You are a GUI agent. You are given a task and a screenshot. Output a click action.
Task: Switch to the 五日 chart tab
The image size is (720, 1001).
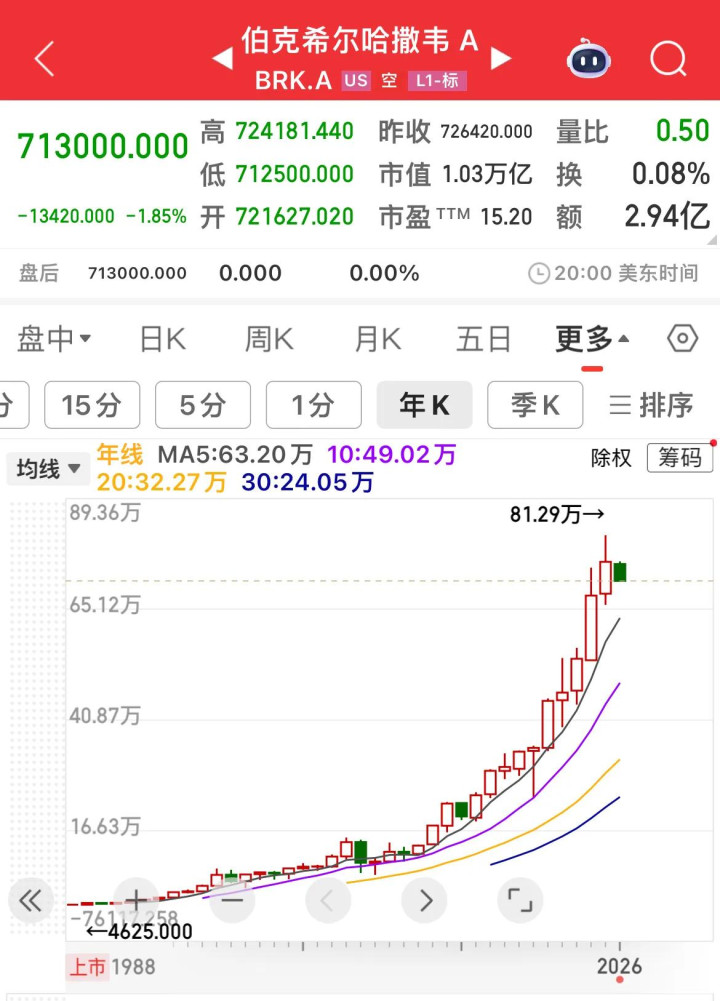(484, 339)
